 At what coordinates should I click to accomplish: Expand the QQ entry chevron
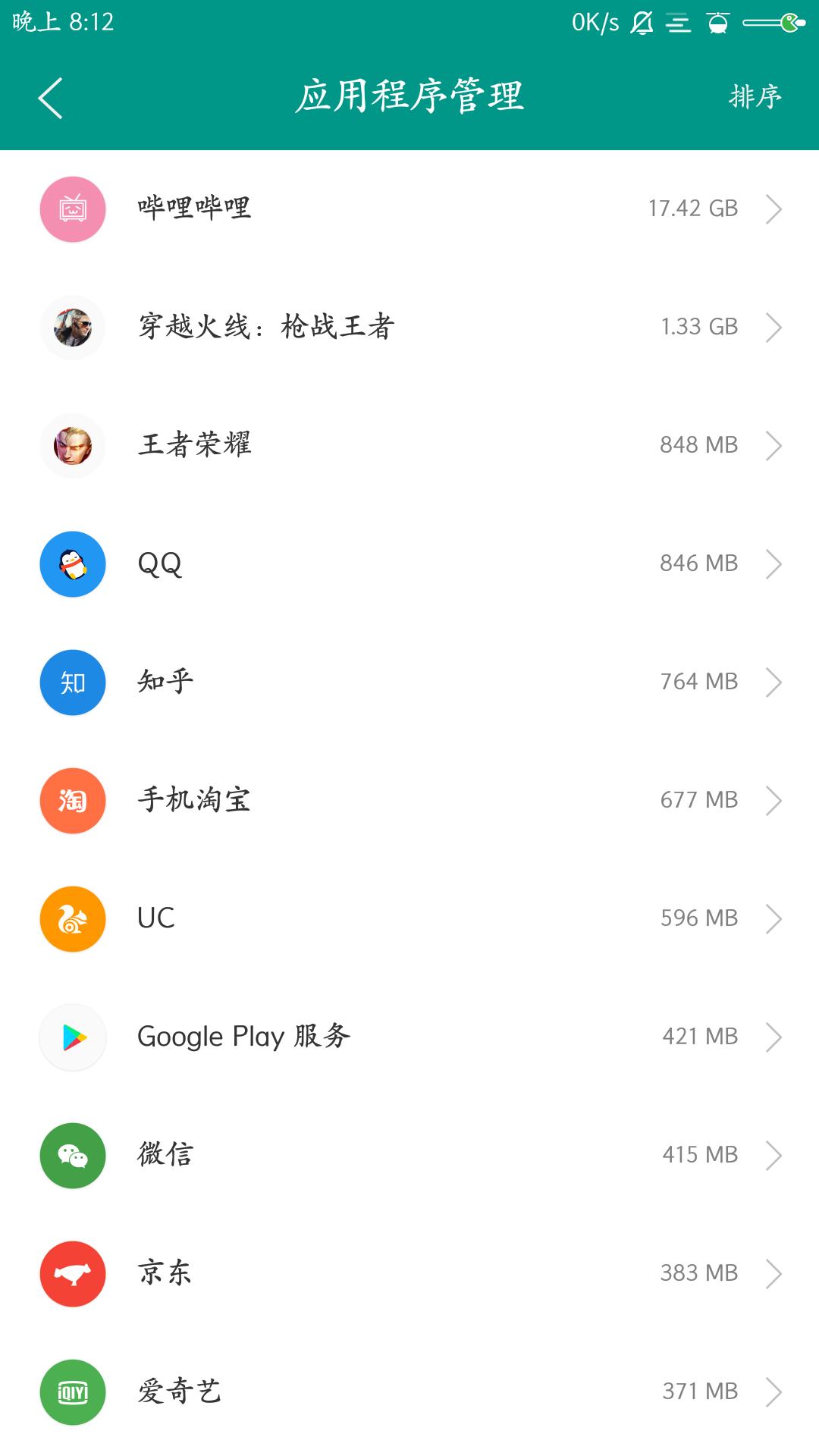pos(774,563)
